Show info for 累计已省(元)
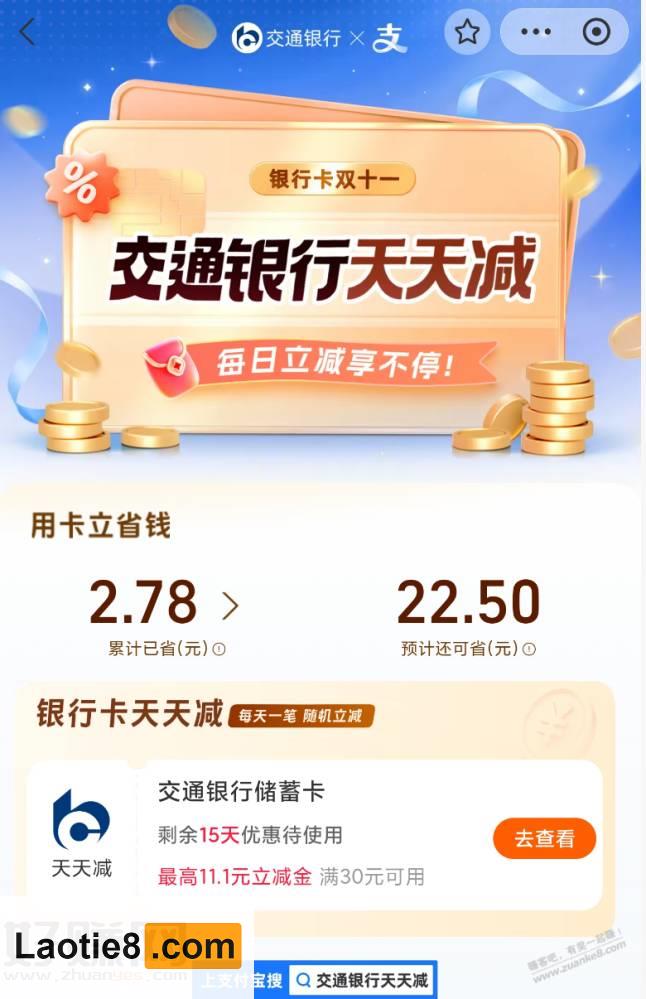646x999 pixels. pos(219,649)
